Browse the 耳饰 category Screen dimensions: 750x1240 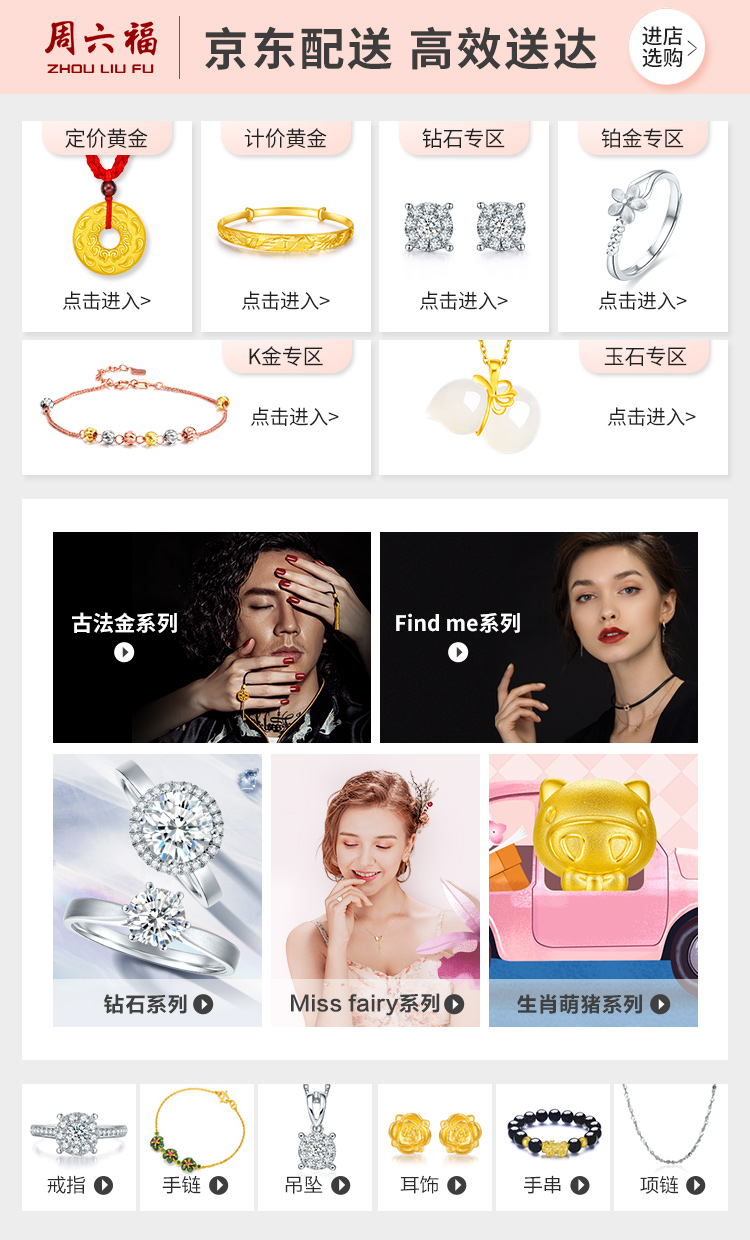(434, 1147)
